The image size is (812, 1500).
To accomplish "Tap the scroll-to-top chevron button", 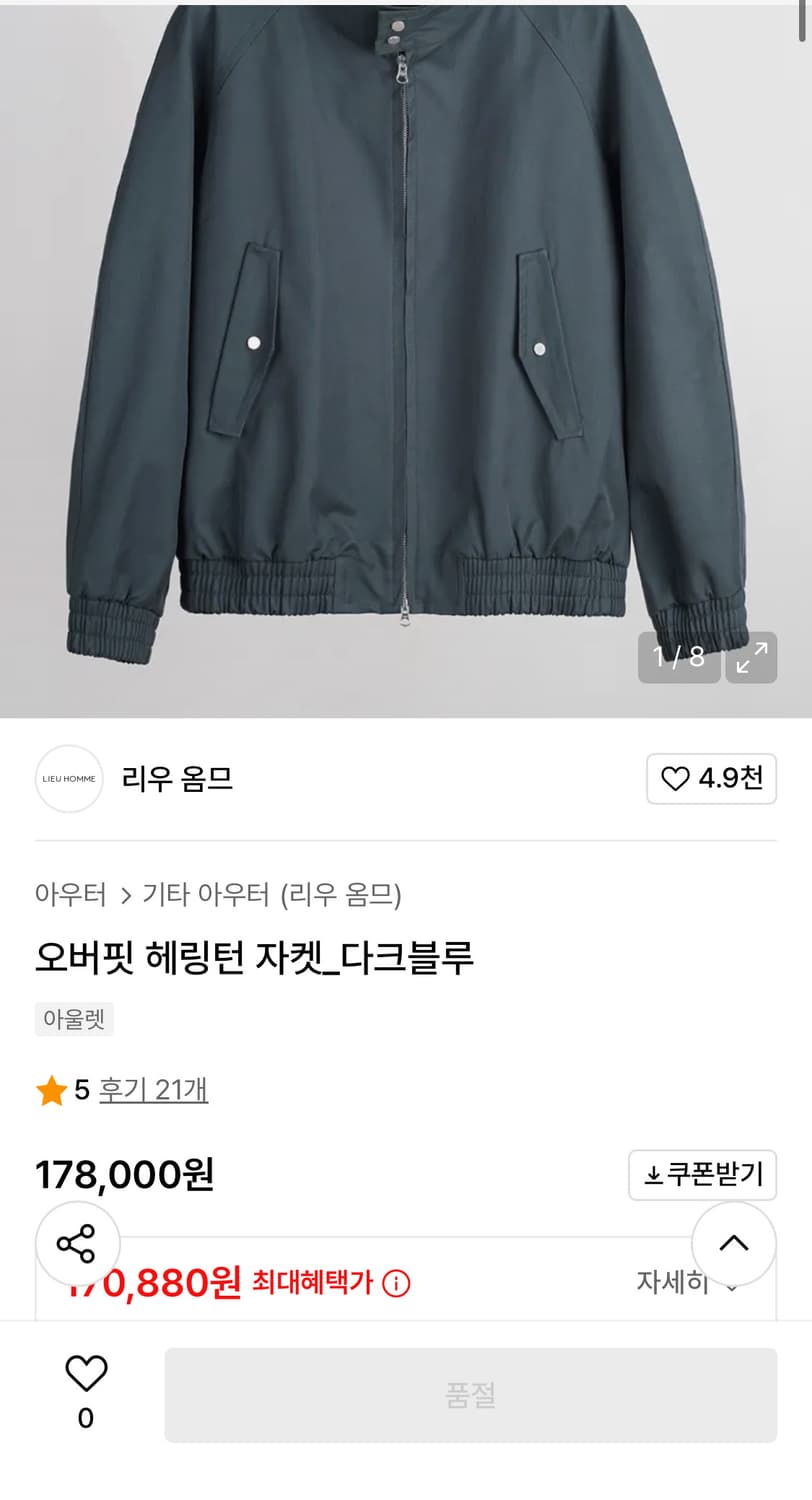I will point(734,1244).
